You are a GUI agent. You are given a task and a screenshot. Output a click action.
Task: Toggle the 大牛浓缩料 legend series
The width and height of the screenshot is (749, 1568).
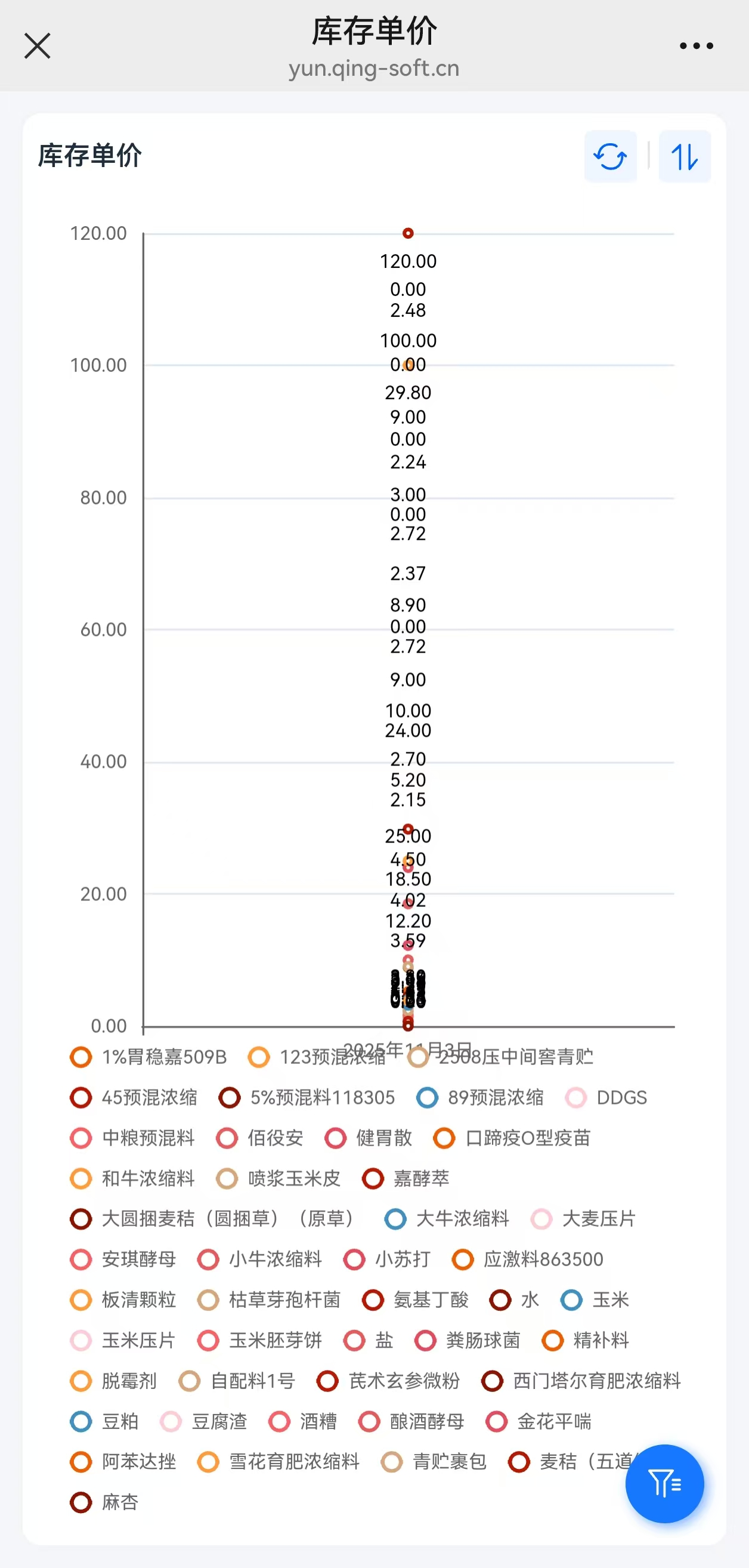click(x=447, y=1218)
